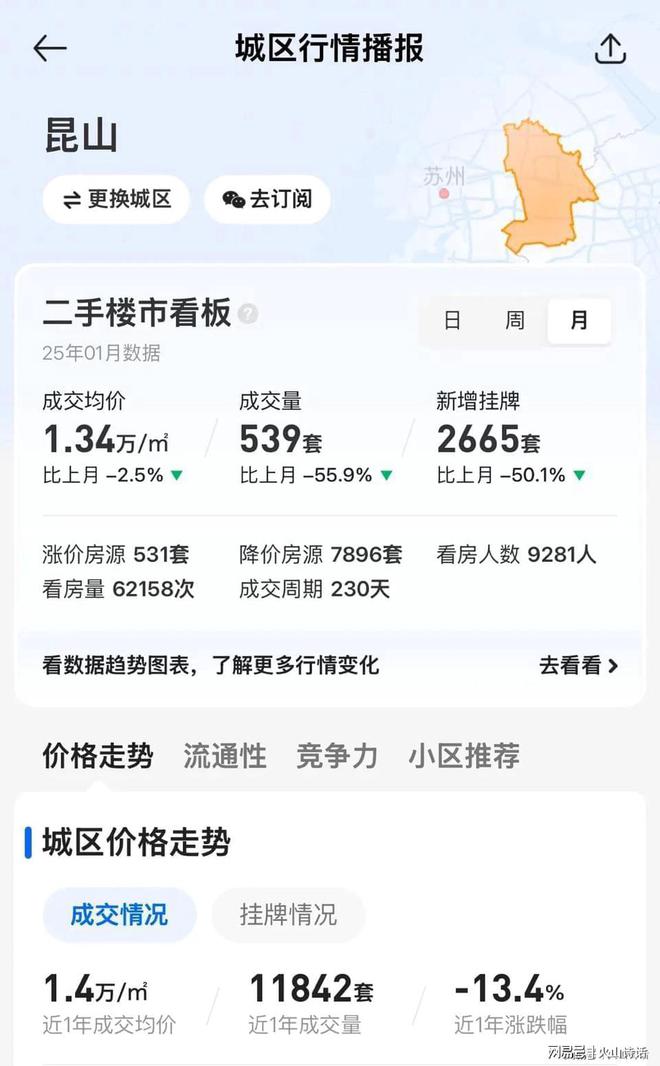Open the 竞争力 tab

337,756
